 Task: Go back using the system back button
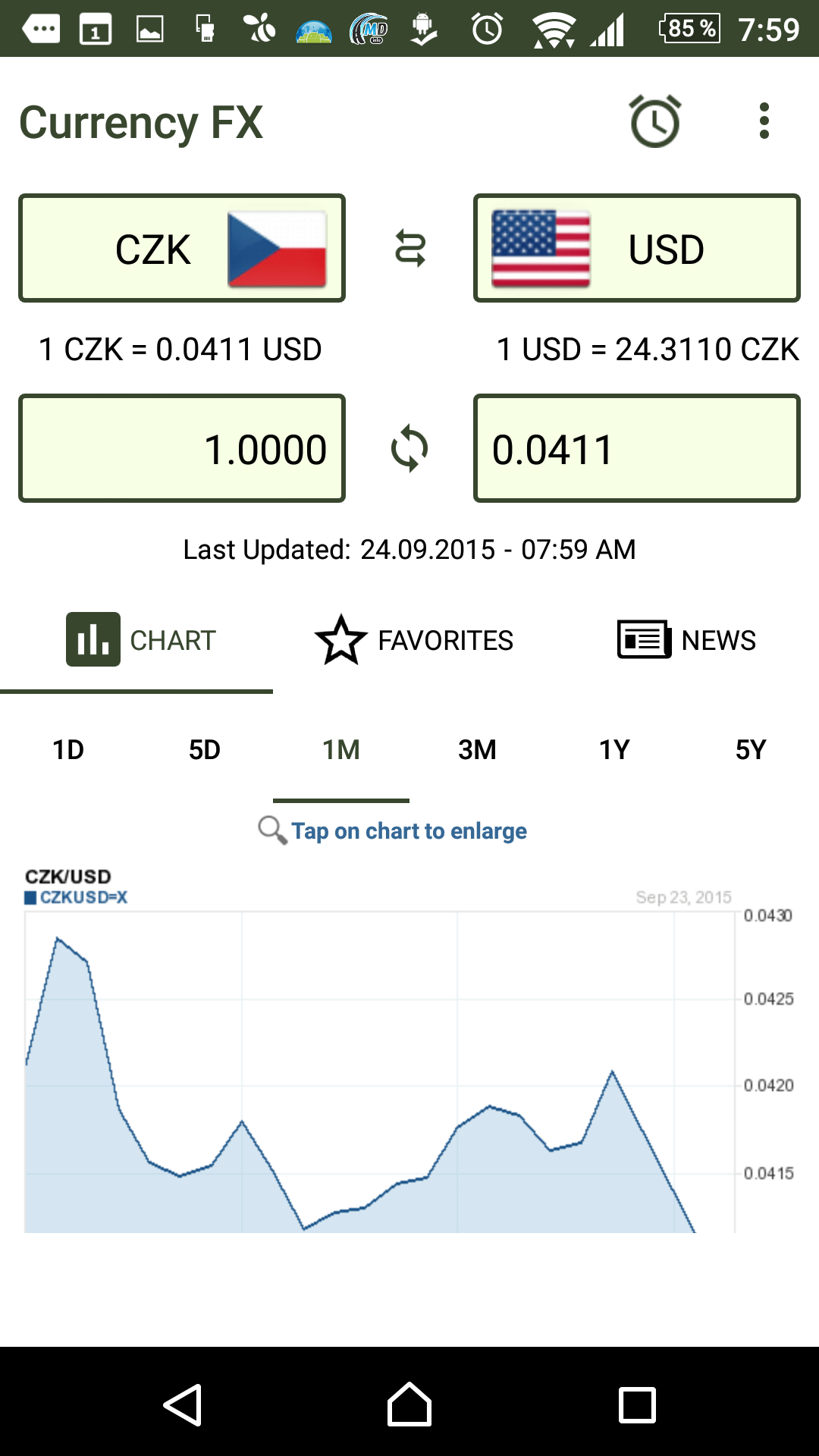(182, 1404)
